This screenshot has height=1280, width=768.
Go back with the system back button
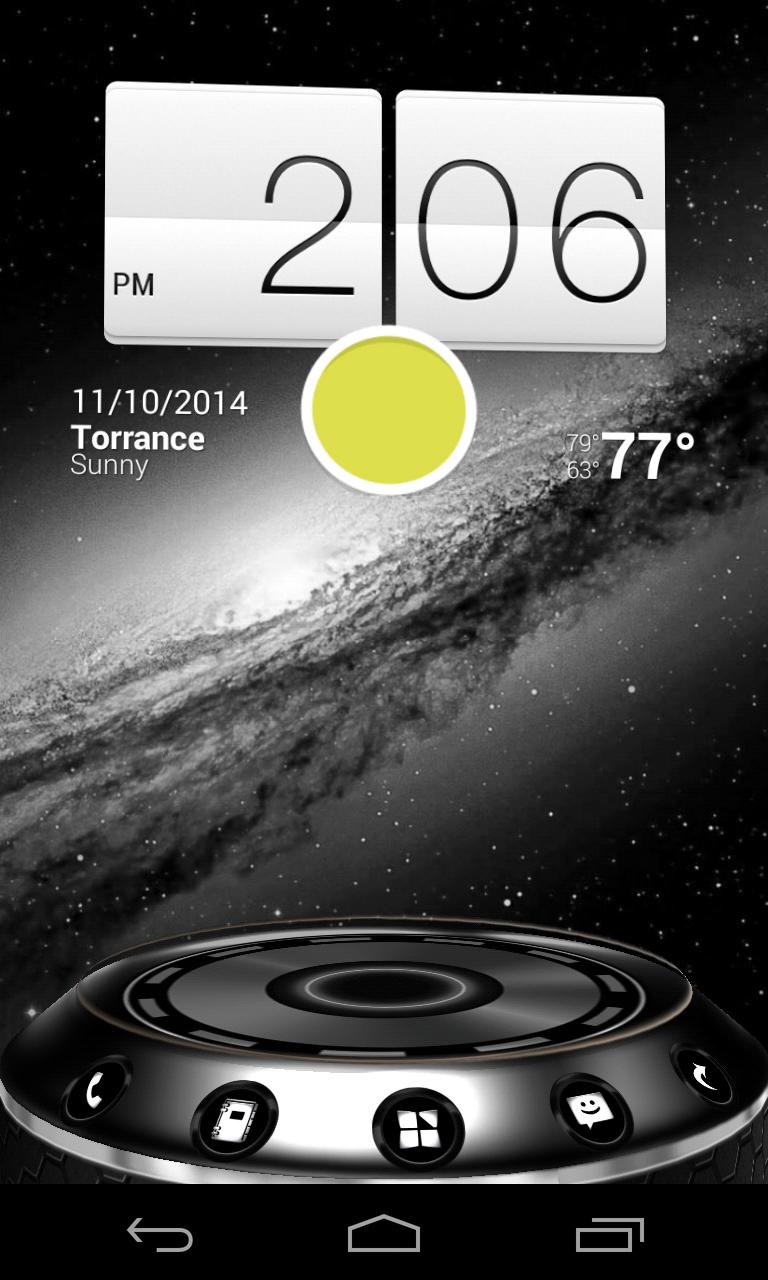coord(160,1235)
